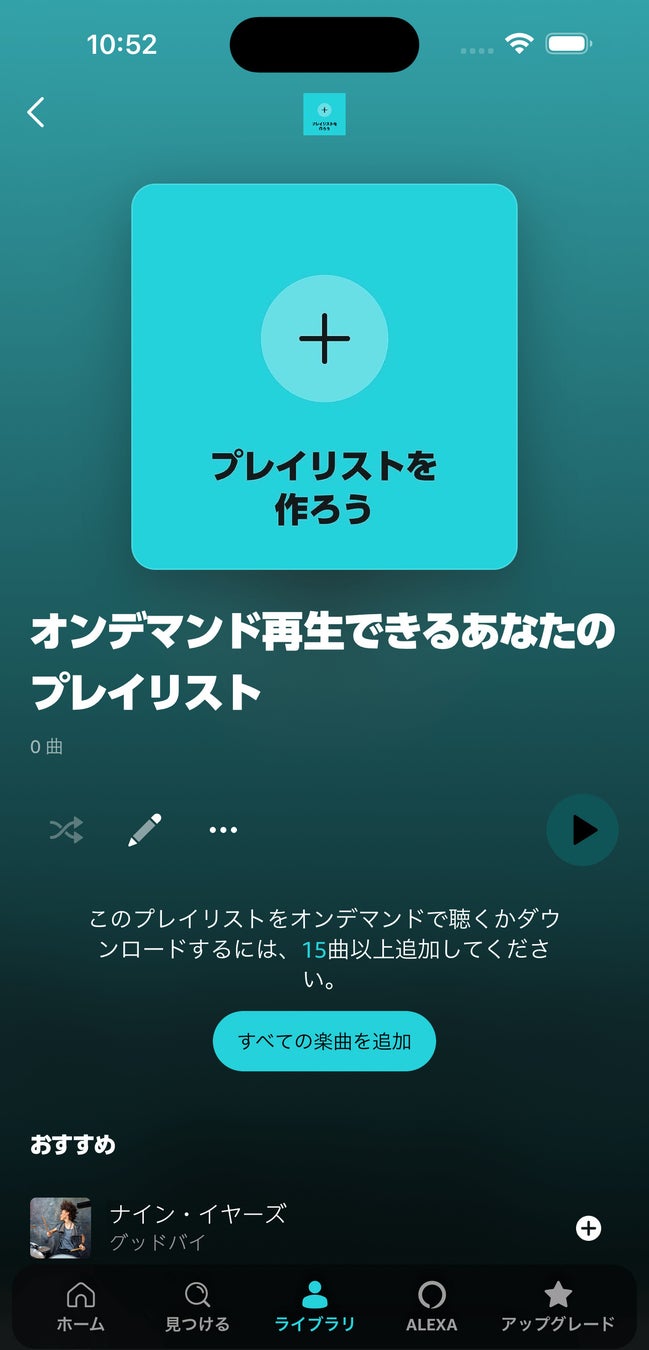
Task: Go back using the top-left arrow
Action: click(x=36, y=112)
